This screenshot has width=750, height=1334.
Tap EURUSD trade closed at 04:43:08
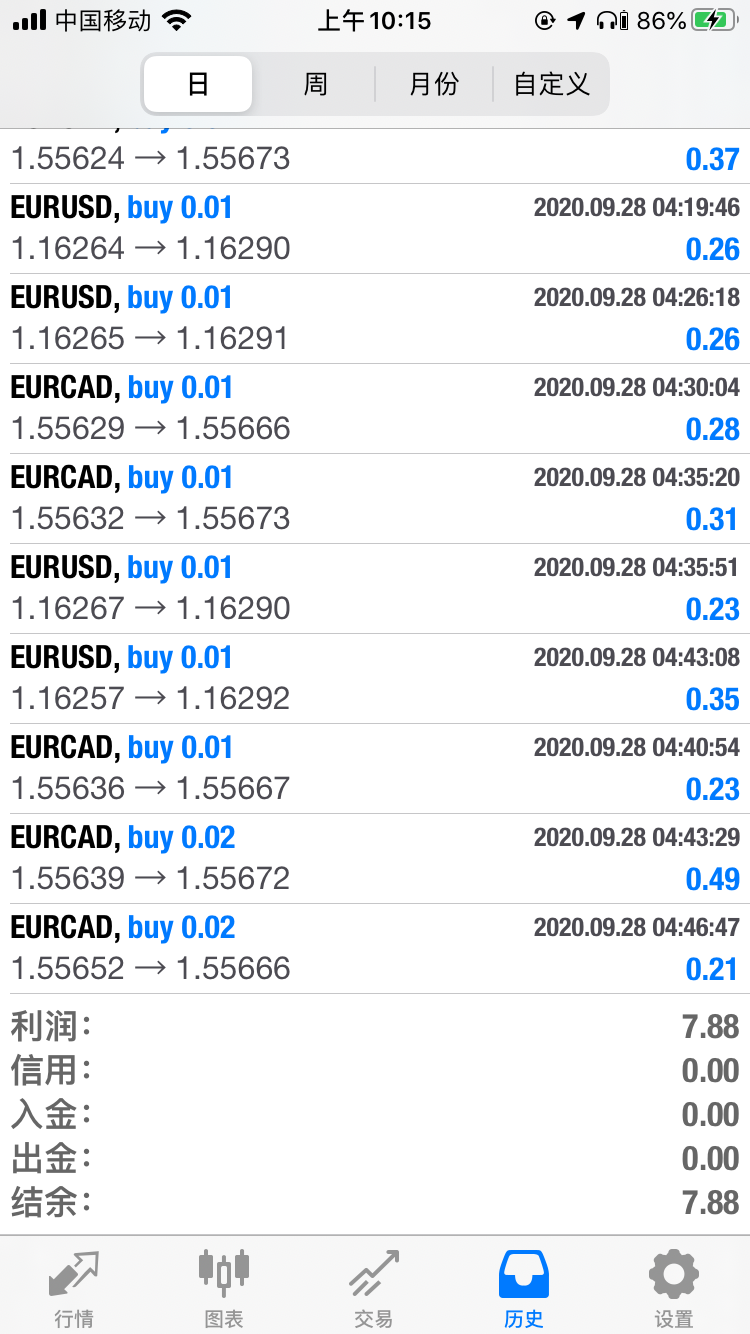[x=375, y=679]
